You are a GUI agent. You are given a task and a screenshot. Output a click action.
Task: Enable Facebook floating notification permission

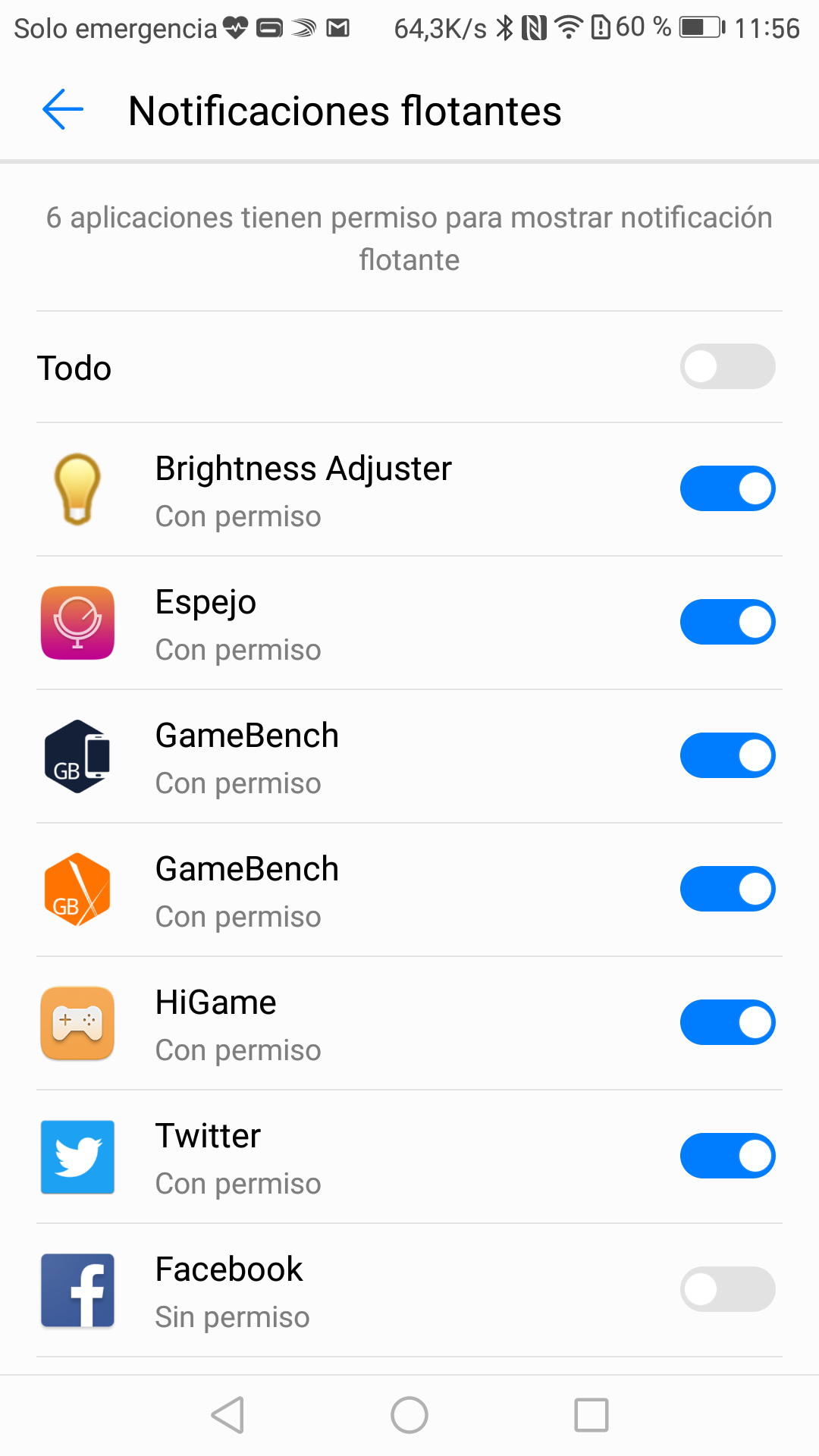click(x=727, y=1289)
